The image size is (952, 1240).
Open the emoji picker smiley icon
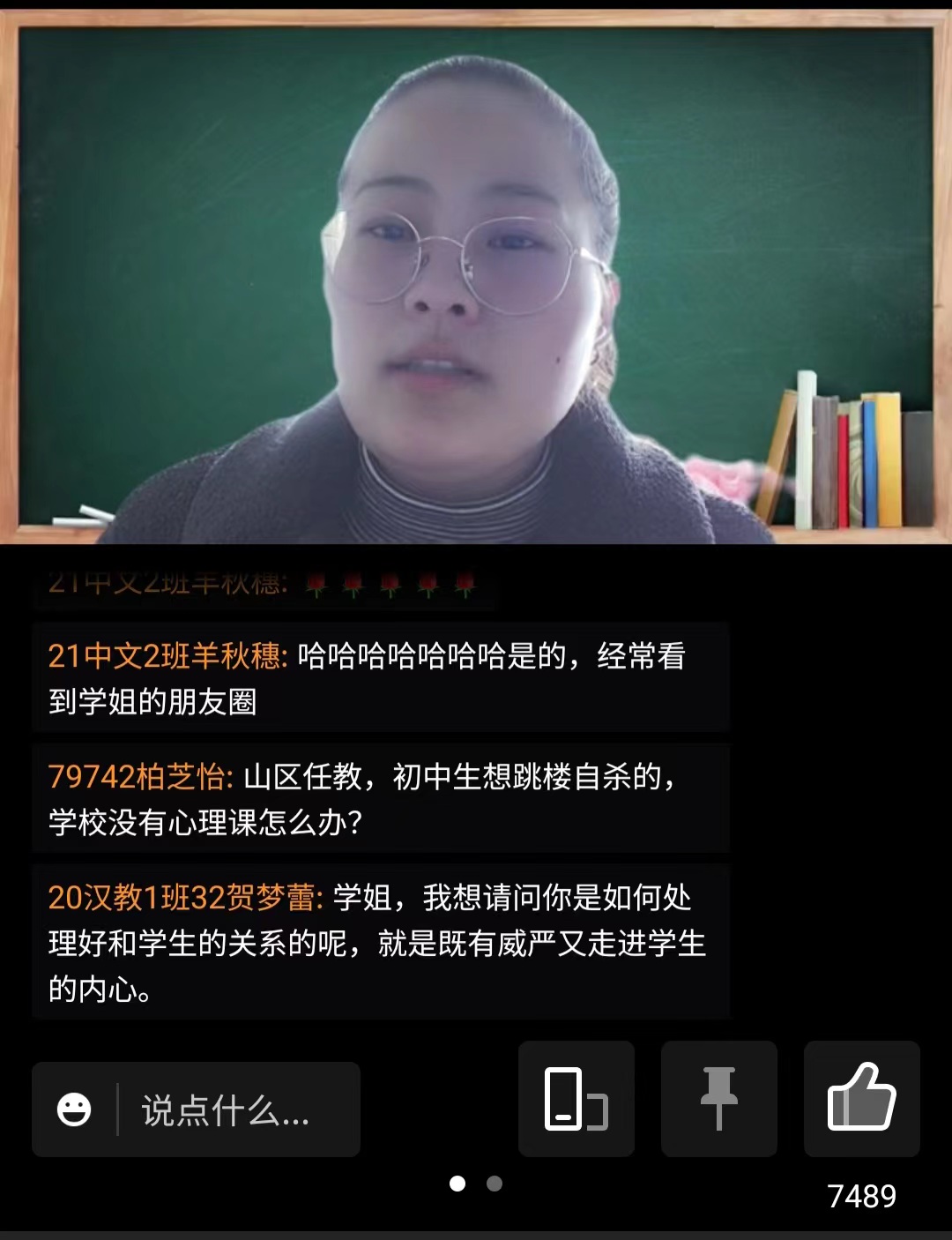click(74, 1109)
